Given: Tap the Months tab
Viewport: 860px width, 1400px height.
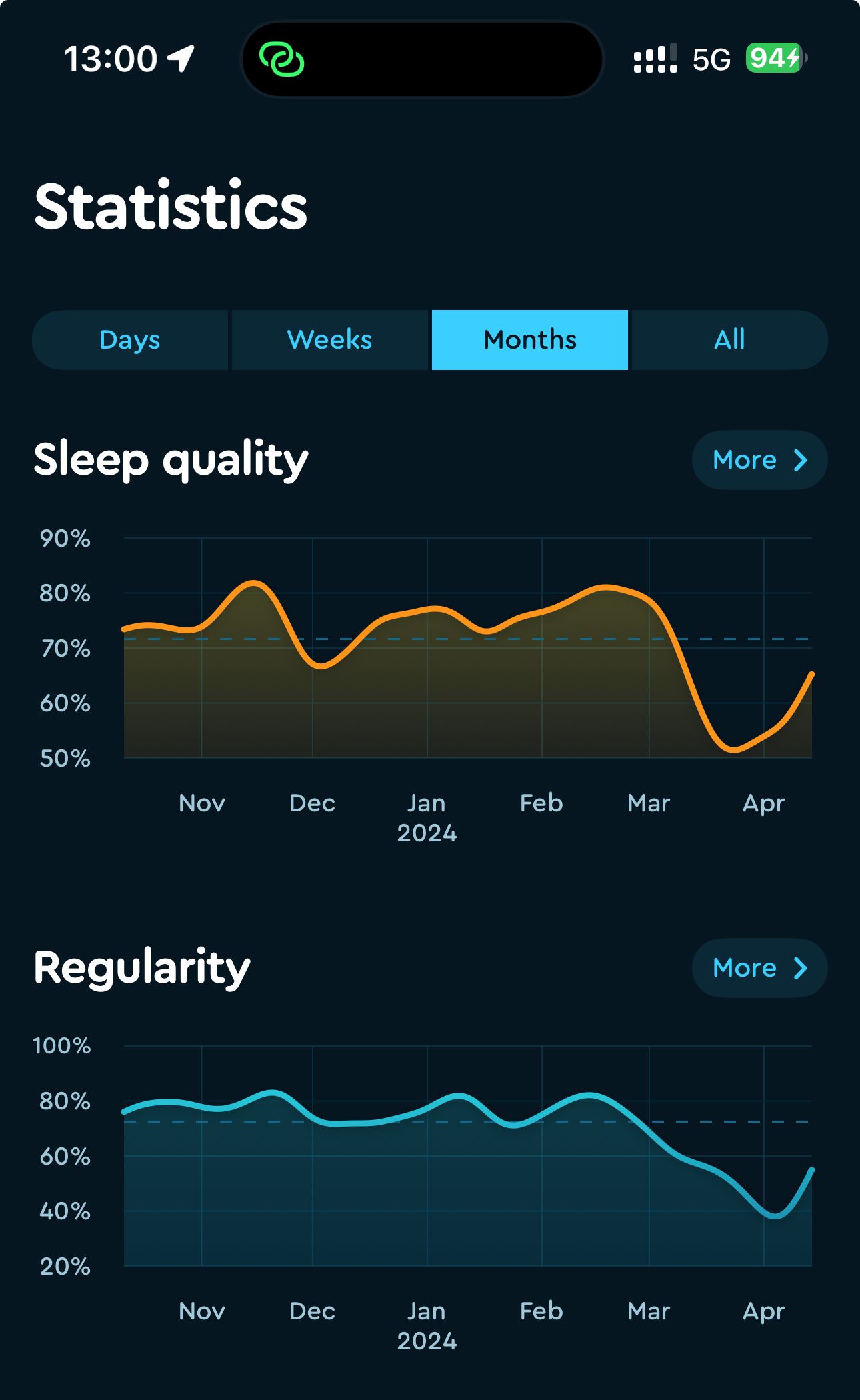Looking at the screenshot, I should pyautogui.click(x=529, y=340).
